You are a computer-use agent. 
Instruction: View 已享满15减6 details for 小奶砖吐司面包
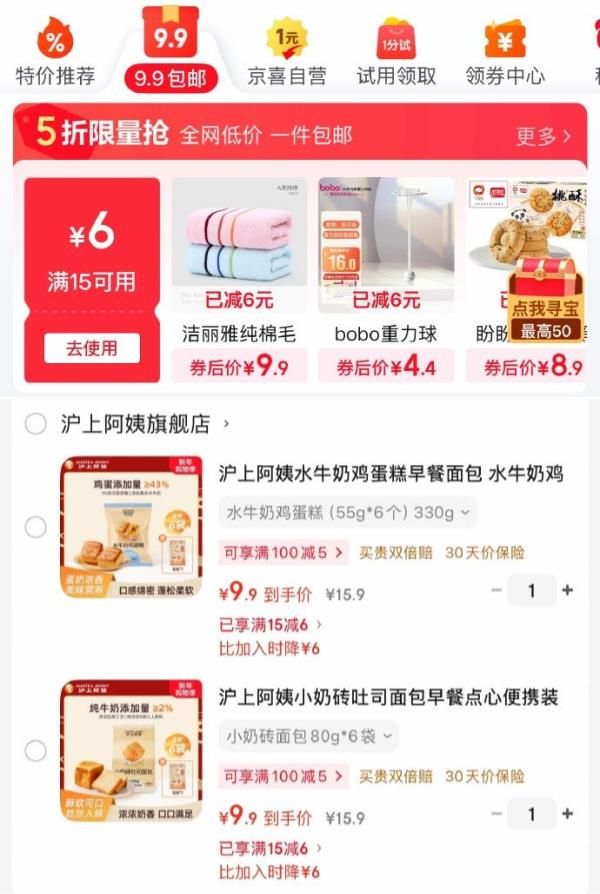pyautogui.click(x=271, y=848)
